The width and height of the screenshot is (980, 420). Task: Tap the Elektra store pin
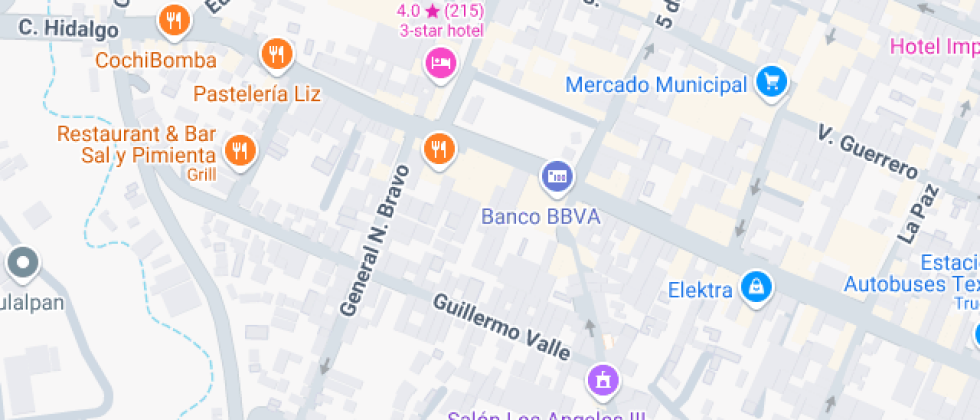[756, 288]
